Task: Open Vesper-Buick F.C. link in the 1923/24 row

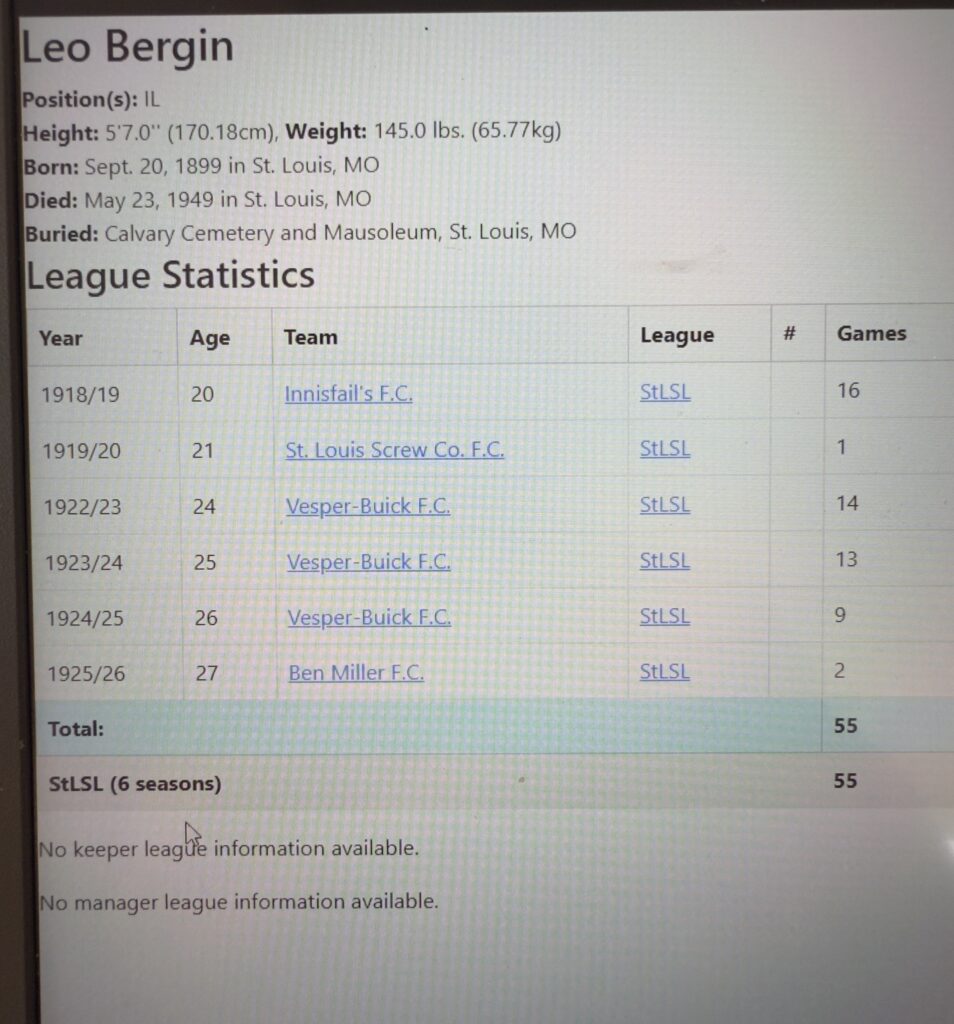Action: click(x=368, y=562)
